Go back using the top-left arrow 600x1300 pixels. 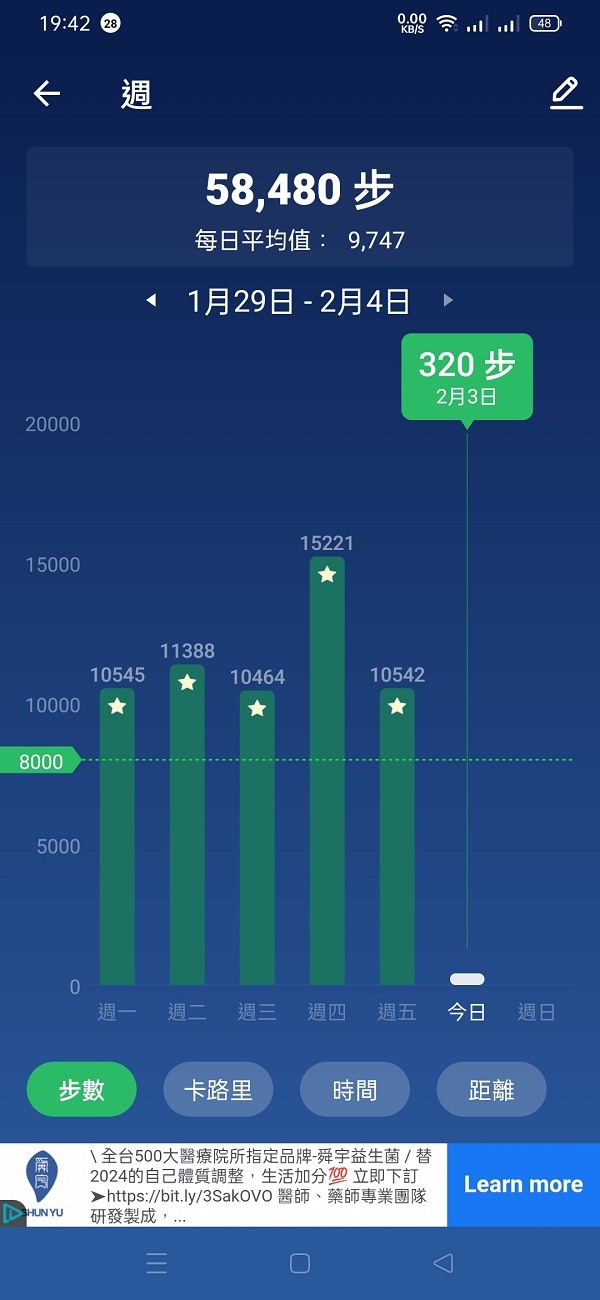(47, 94)
